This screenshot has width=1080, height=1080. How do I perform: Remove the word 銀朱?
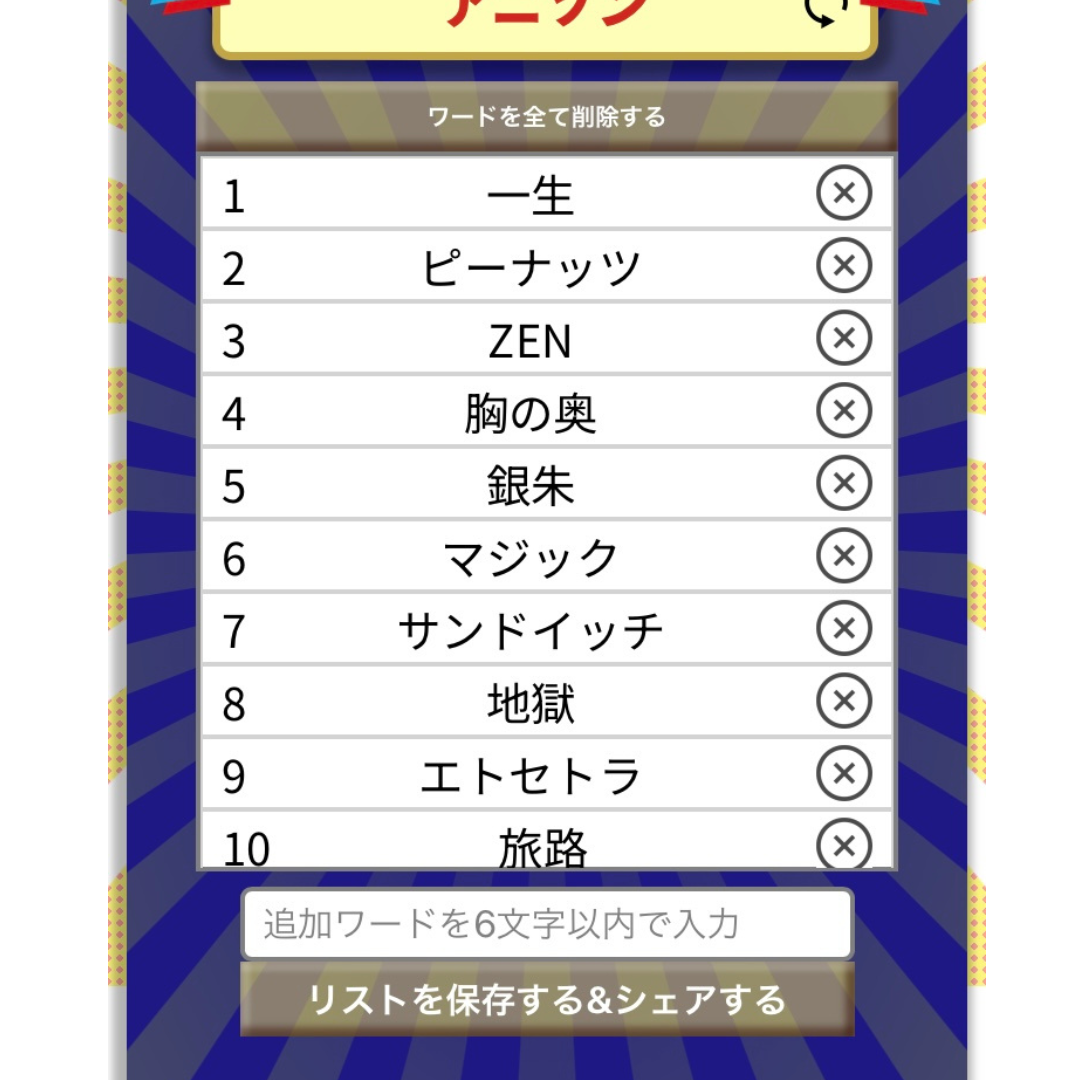844,483
